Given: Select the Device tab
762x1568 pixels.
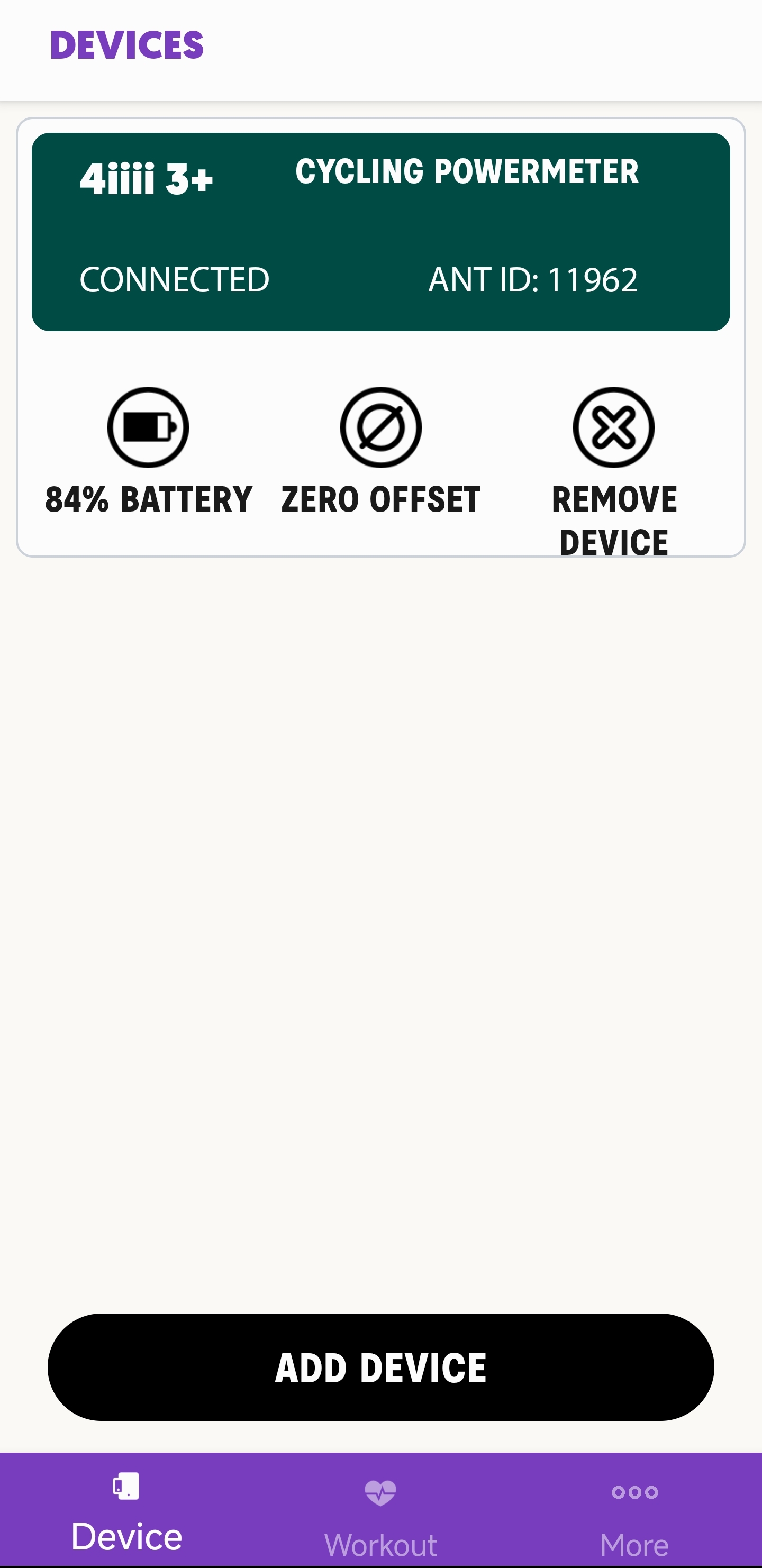Looking at the screenshot, I should coord(126,1511).
